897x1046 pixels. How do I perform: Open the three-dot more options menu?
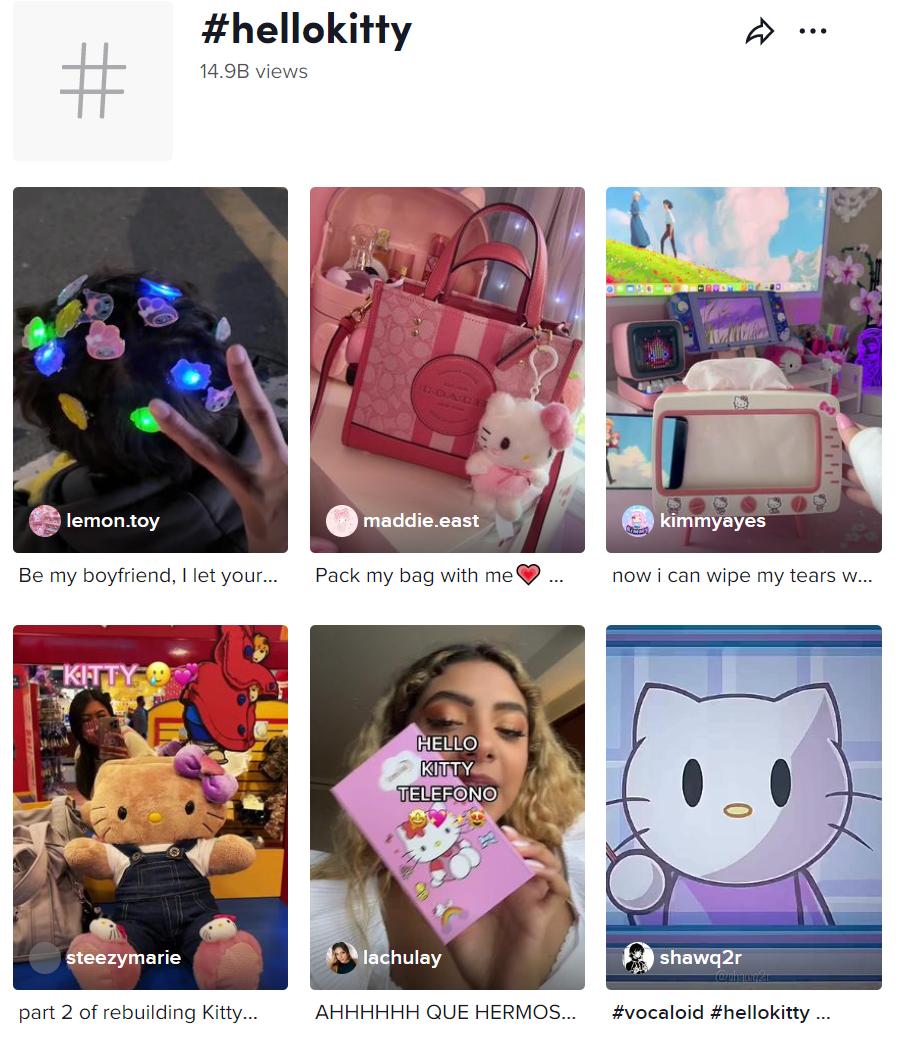(x=813, y=31)
